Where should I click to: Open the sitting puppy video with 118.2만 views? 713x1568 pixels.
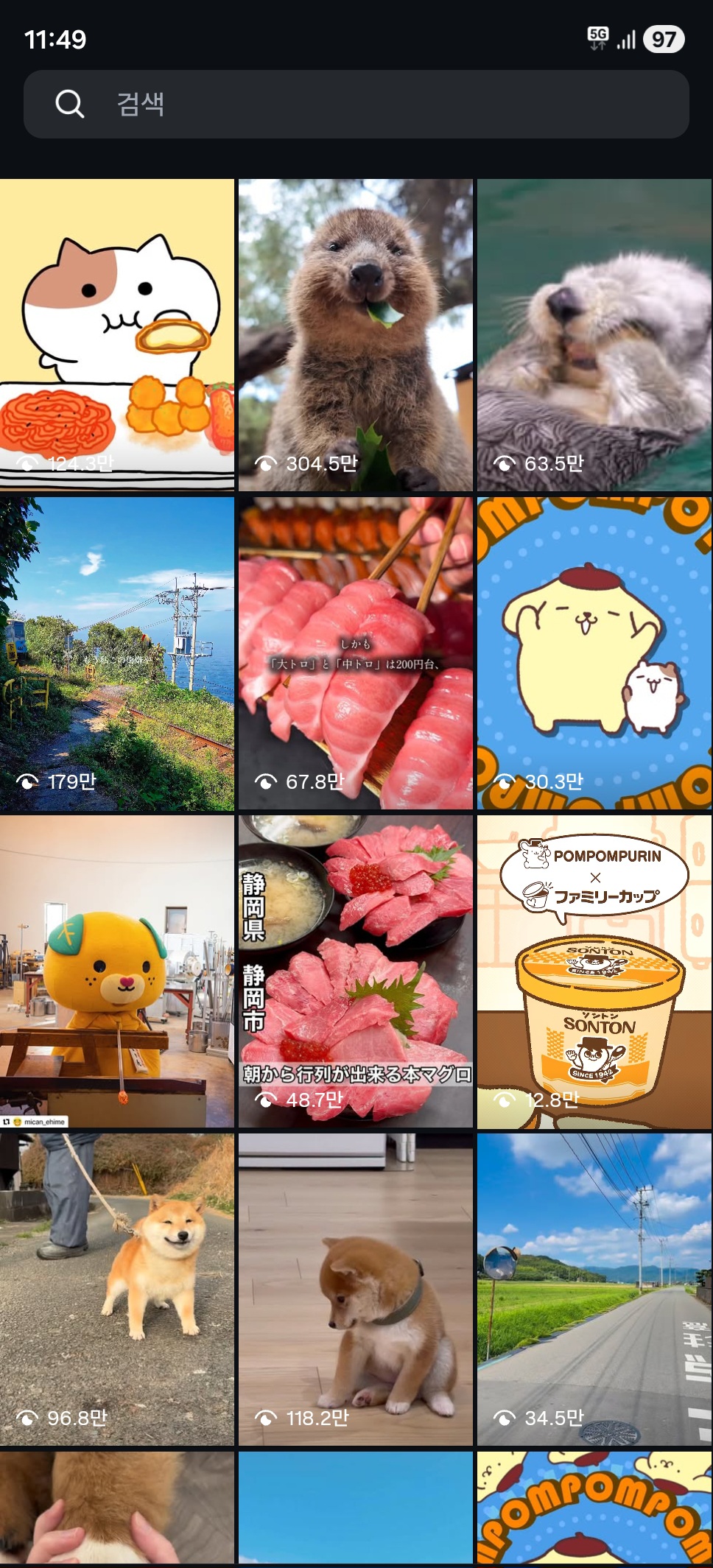click(x=355, y=1289)
